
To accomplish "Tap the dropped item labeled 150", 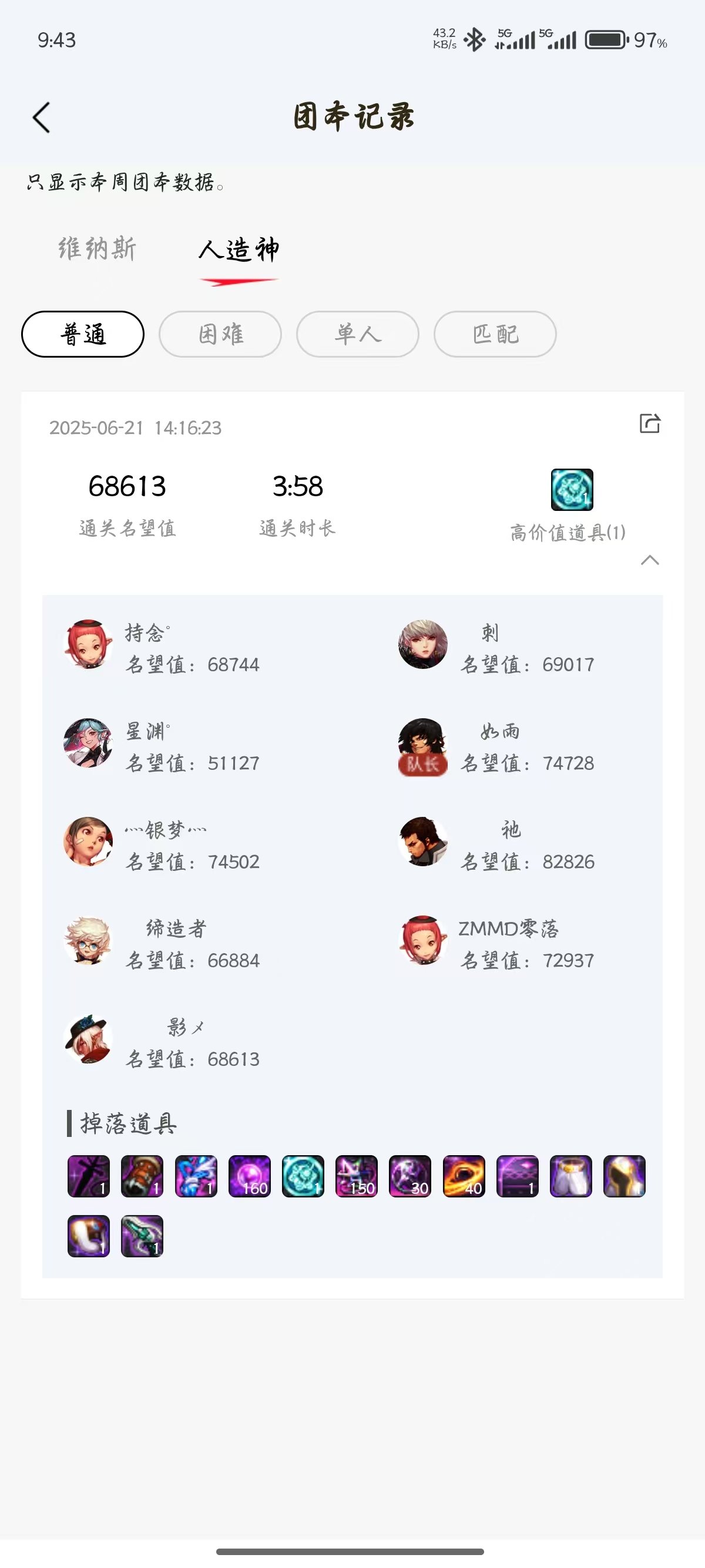I will click(x=357, y=1176).
